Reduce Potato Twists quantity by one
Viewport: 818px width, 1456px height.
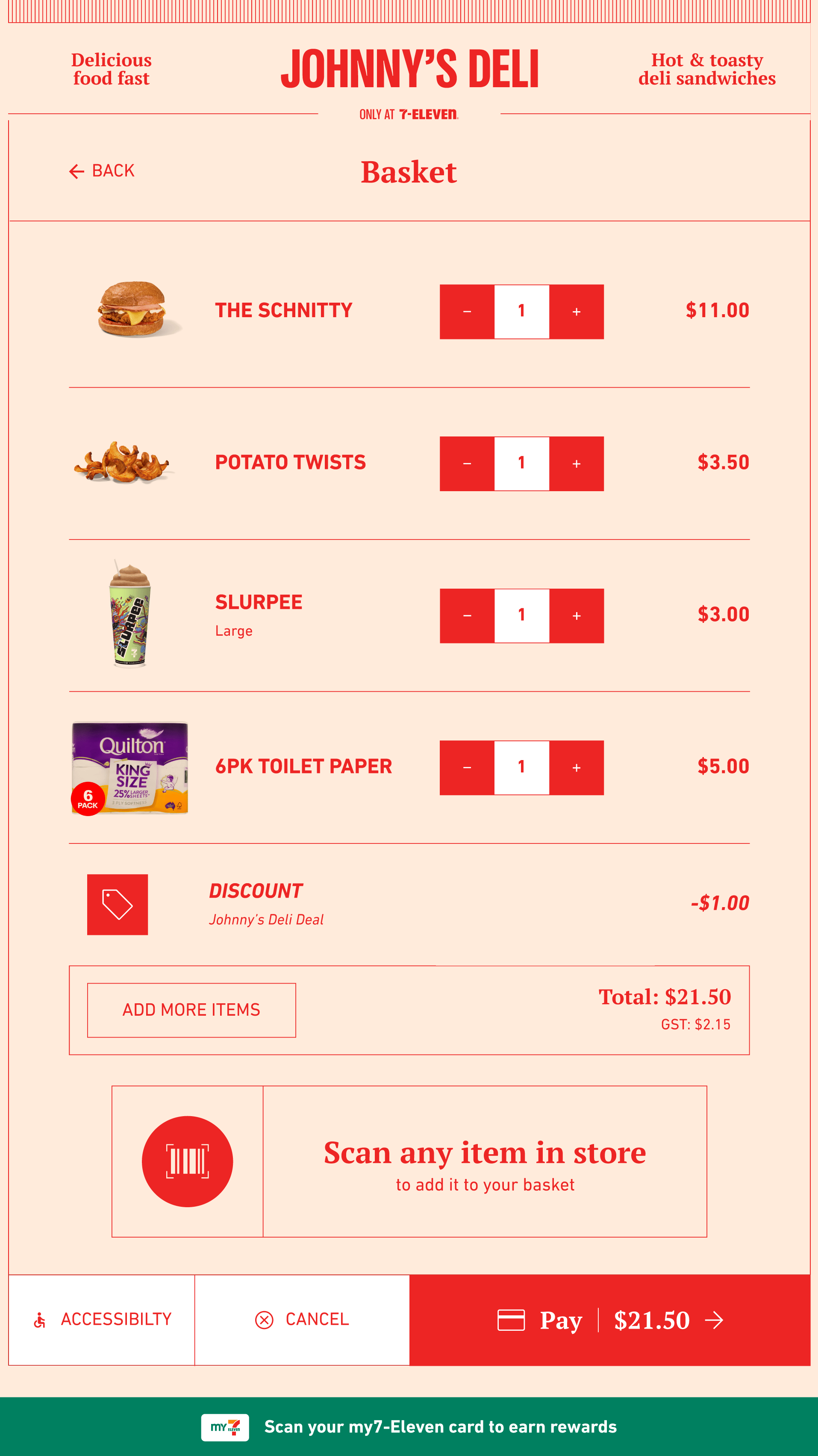(467, 463)
